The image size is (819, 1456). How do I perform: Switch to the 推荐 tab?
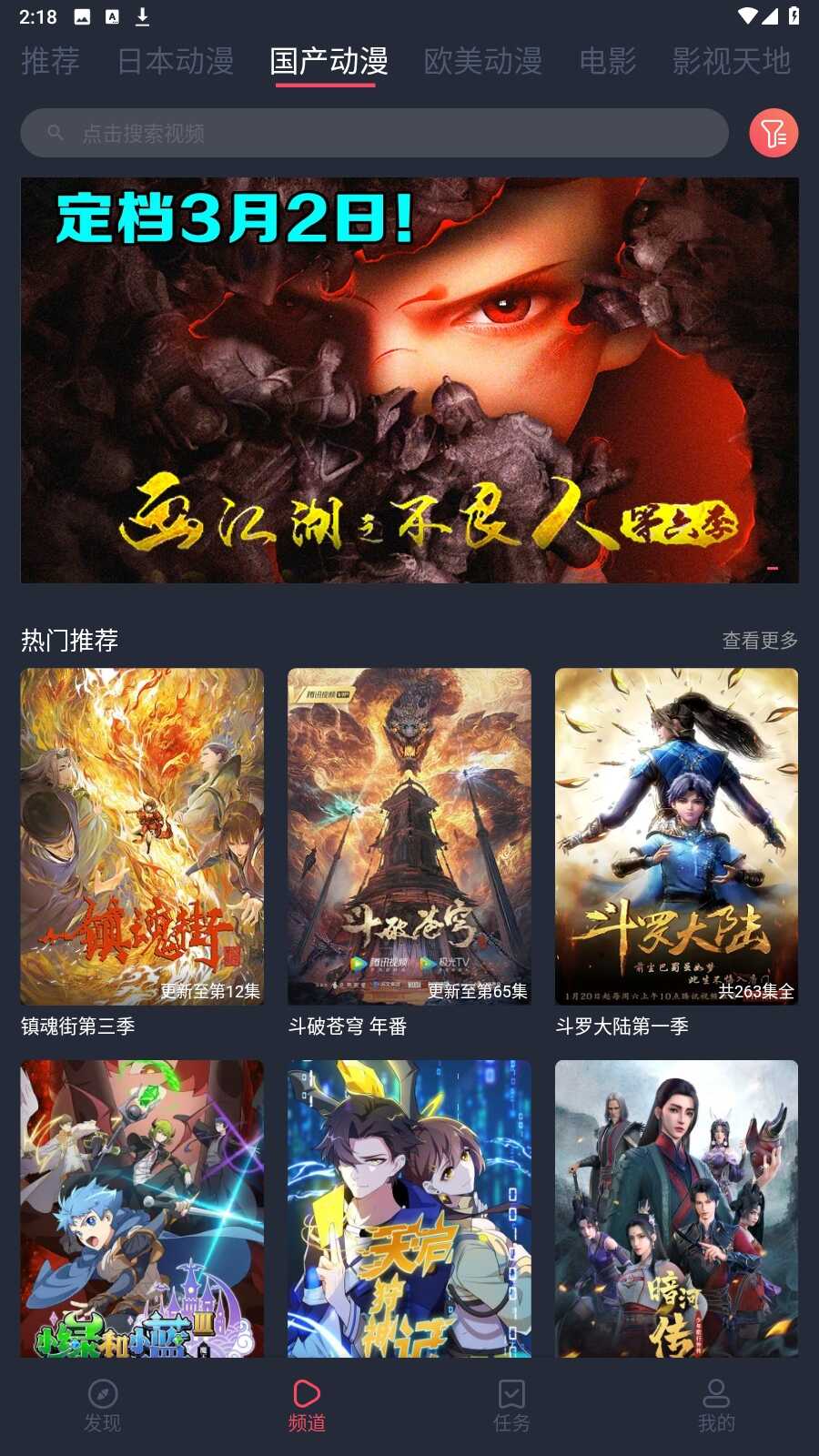[x=50, y=62]
